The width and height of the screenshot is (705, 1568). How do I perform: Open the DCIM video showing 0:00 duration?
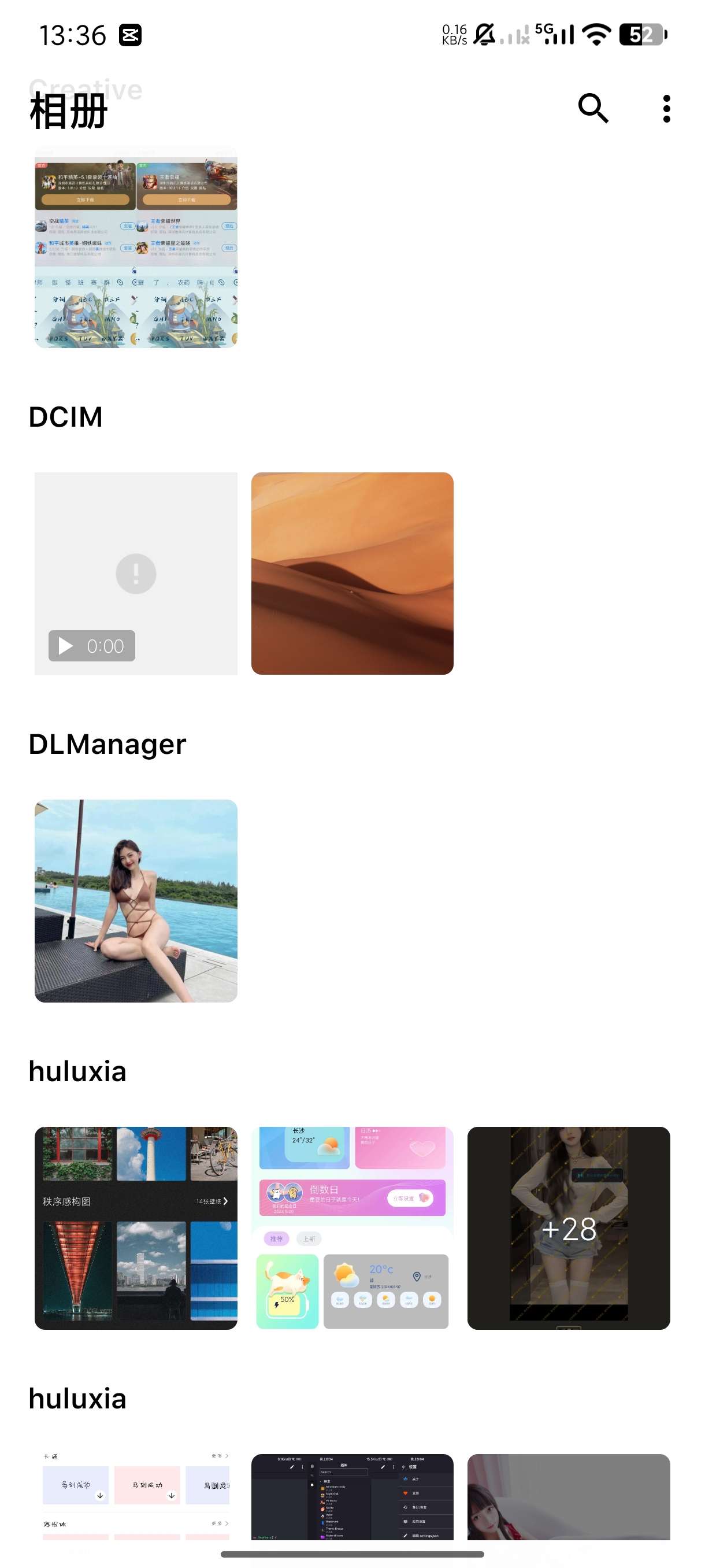(136, 573)
